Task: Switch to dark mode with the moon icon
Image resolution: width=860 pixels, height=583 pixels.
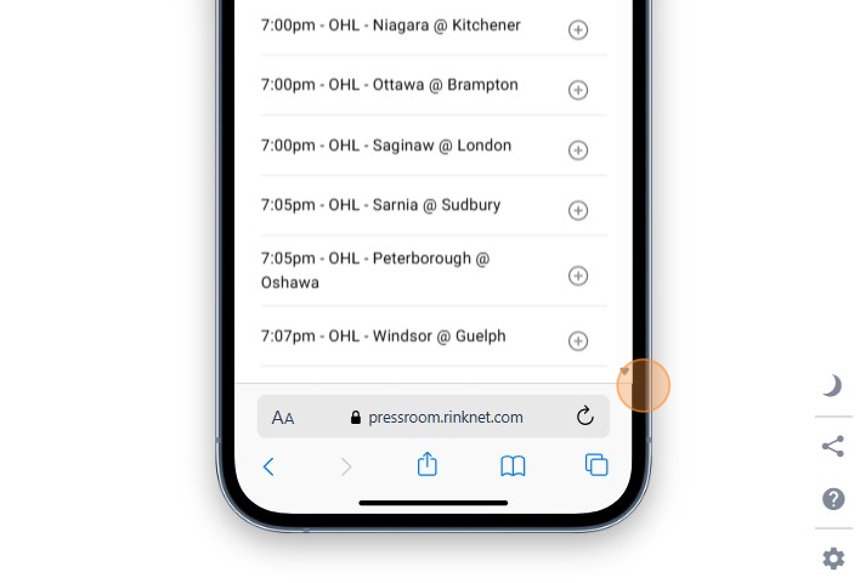Action: (832, 385)
